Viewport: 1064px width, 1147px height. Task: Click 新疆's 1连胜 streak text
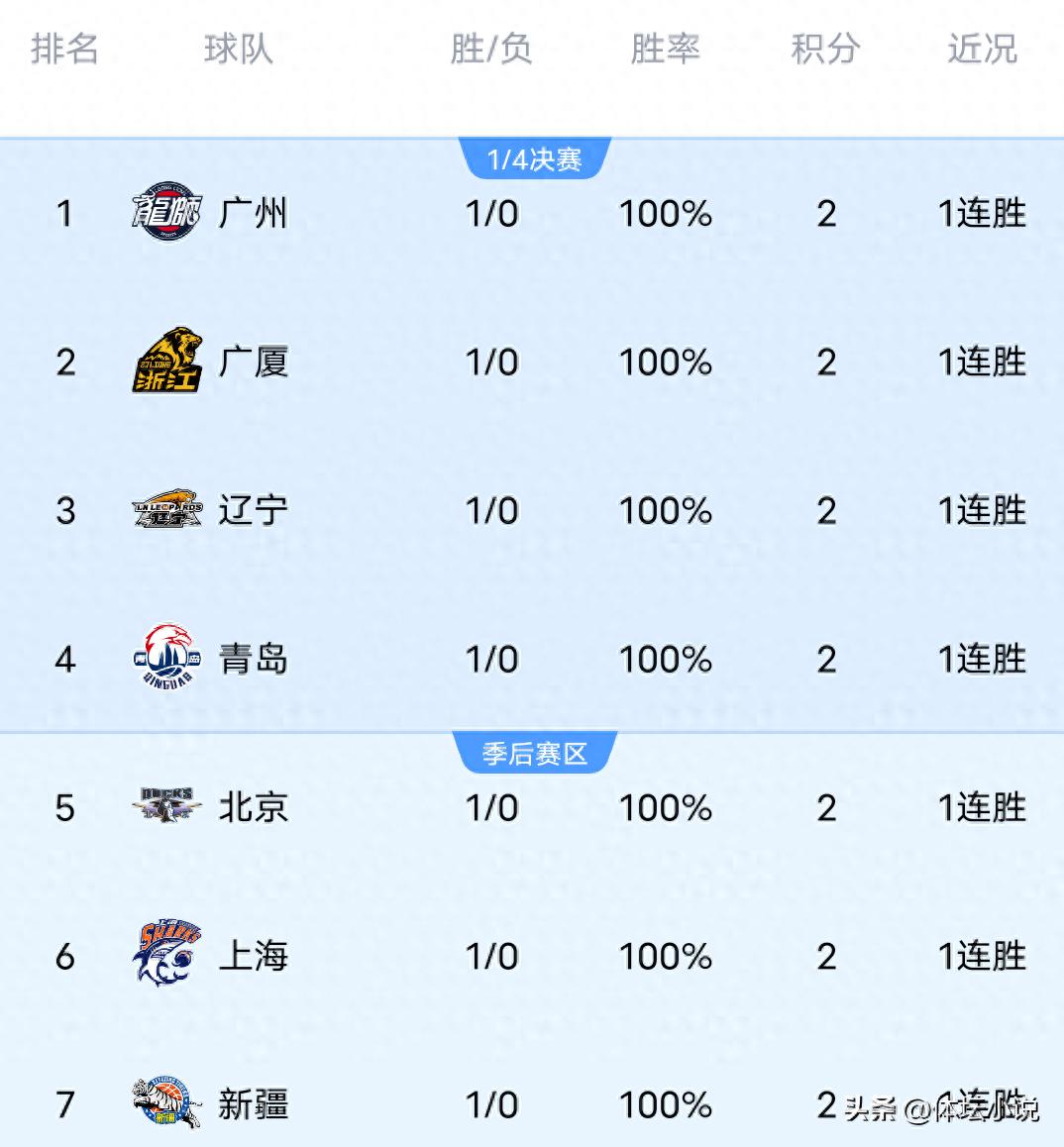tap(979, 1102)
